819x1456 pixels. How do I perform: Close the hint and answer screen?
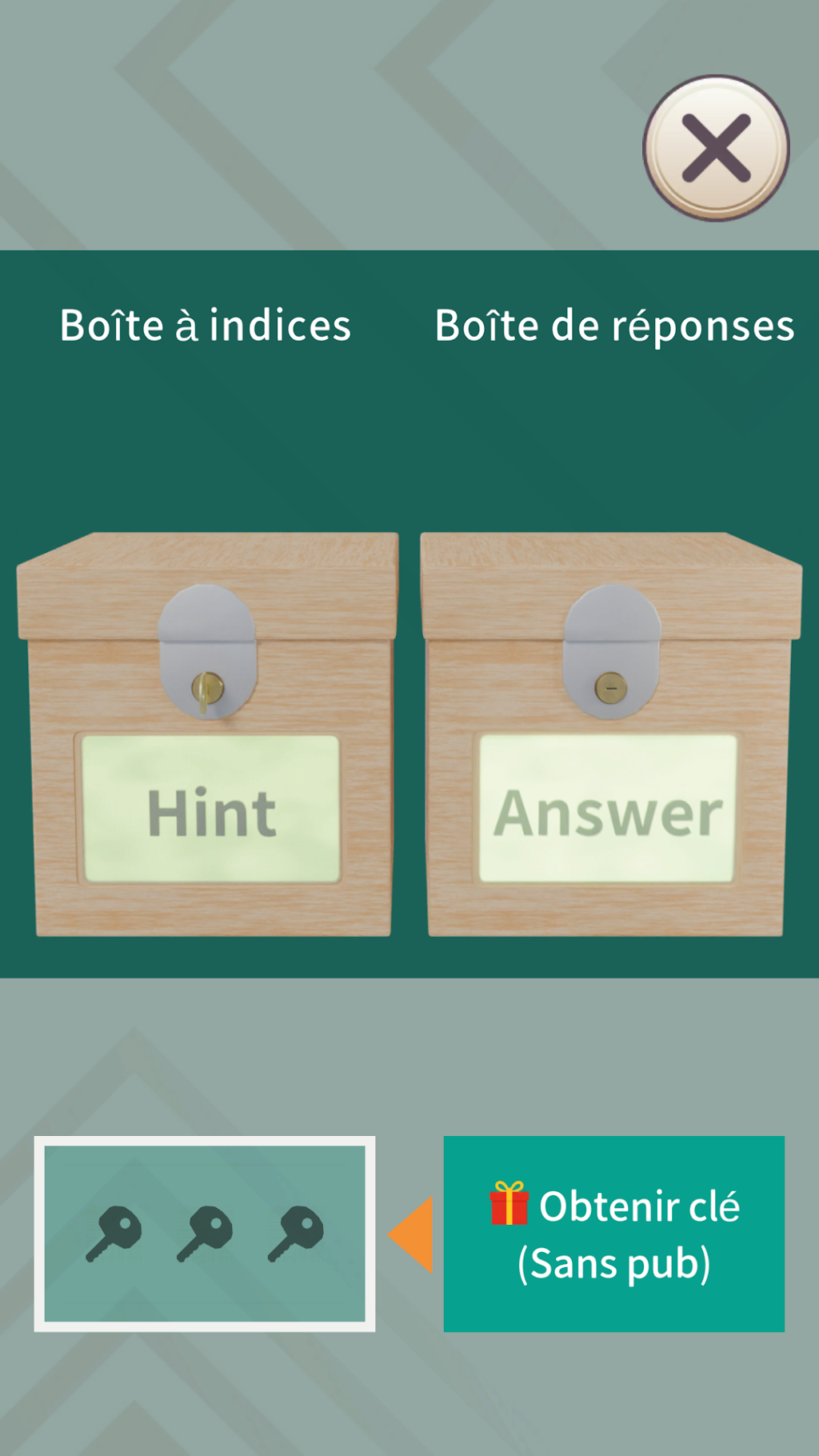(716, 148)
